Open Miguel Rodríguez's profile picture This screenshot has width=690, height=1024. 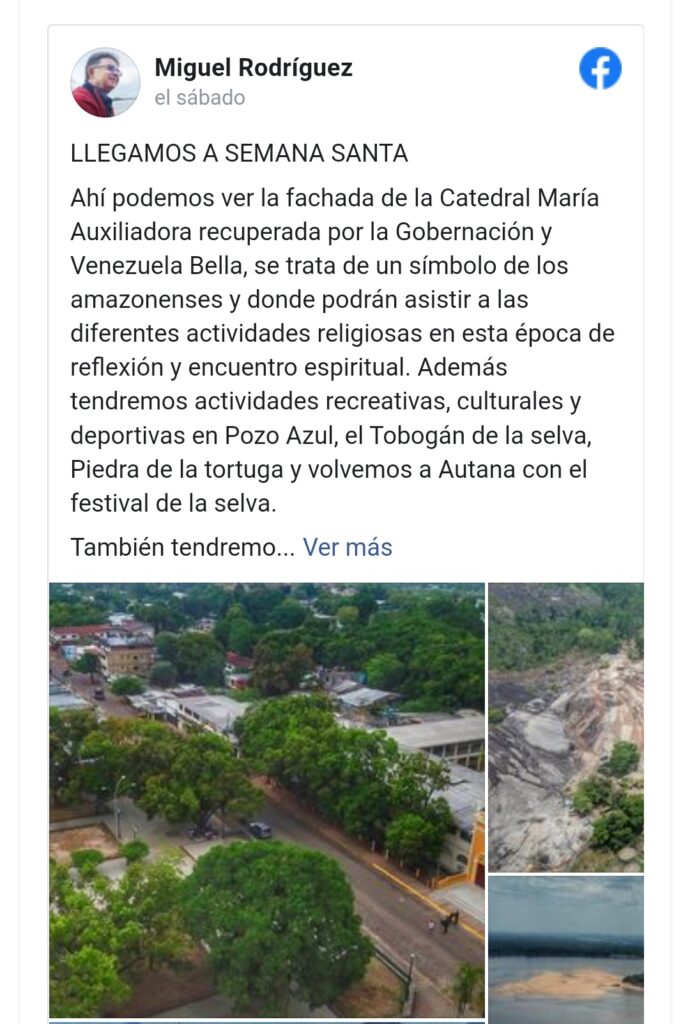click(x=105, y=82)
